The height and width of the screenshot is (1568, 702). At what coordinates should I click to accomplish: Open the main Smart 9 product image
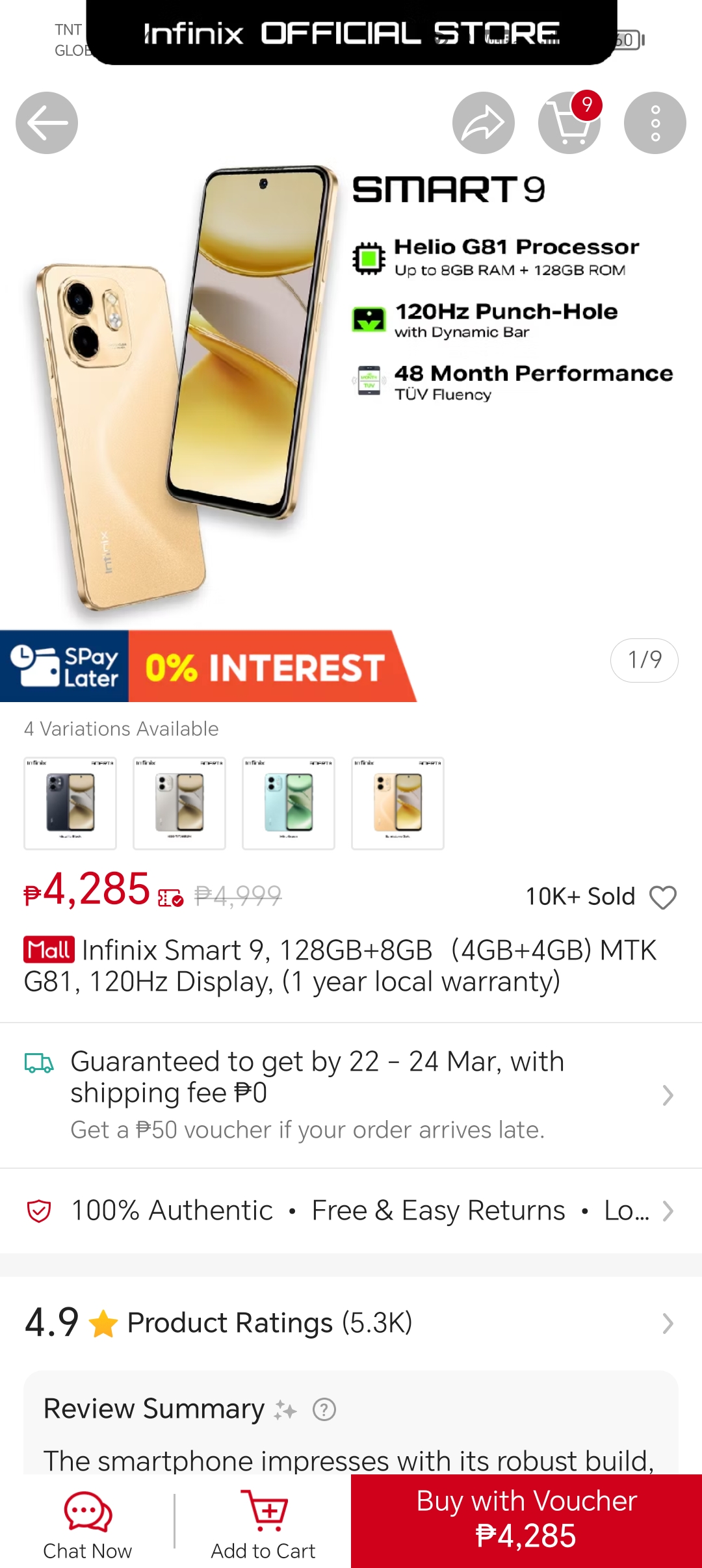(x=351, y=390)
